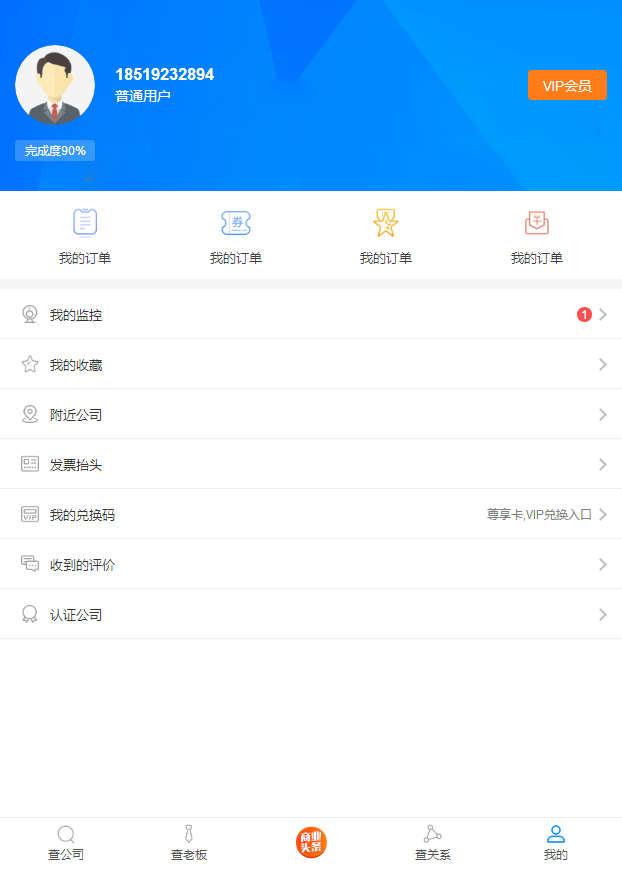Switch to the 查公司 tab
The width and height of the screenshot is (622, 870).
(66, 843)
